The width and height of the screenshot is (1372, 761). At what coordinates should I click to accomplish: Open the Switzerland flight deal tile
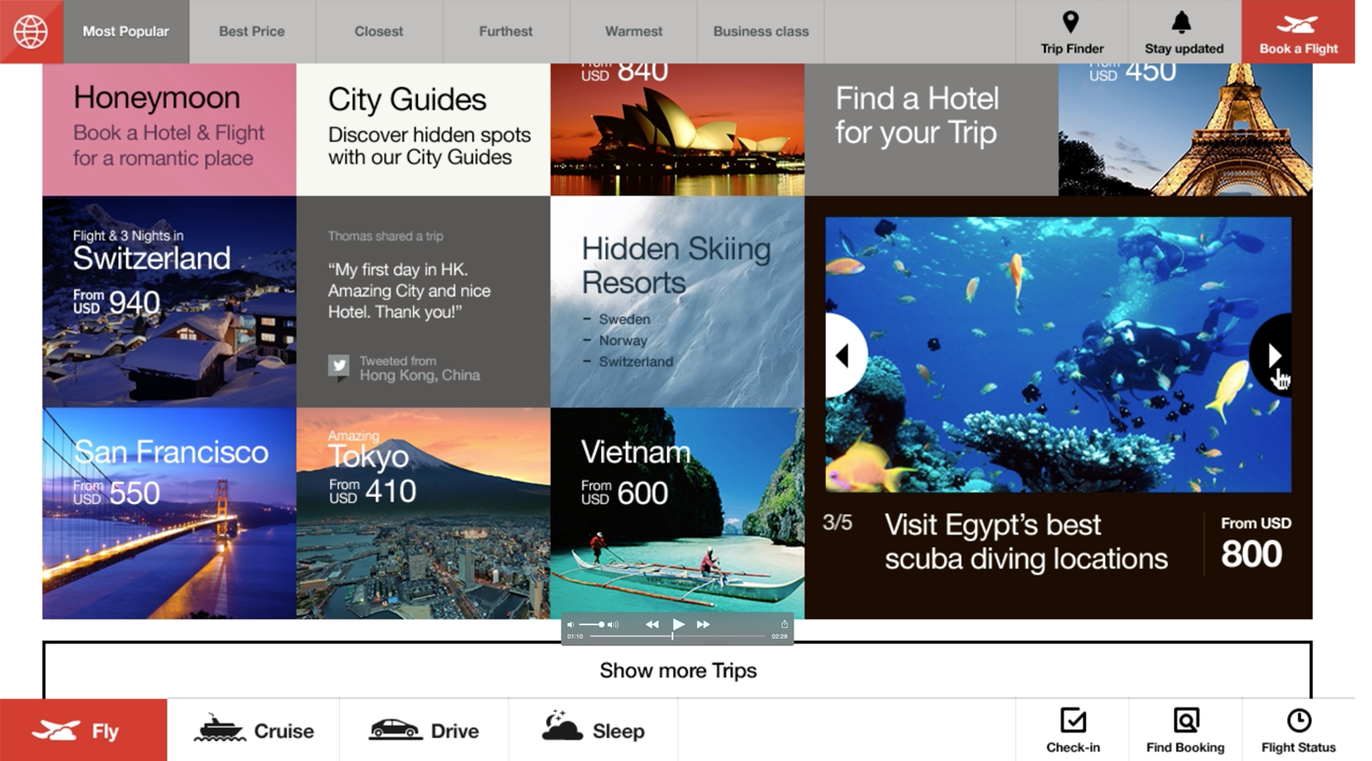pos(169,301)
